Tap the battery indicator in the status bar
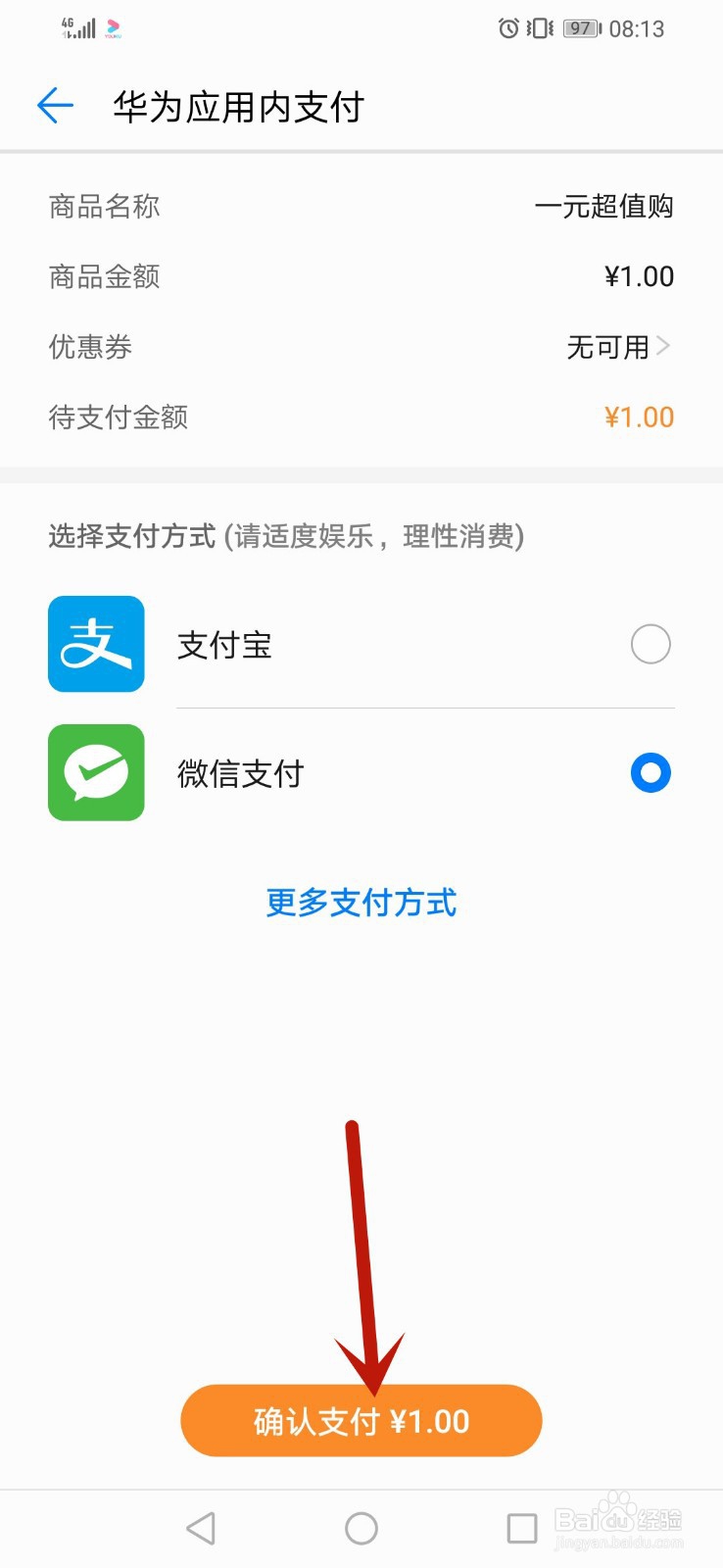 coord(580,28)
